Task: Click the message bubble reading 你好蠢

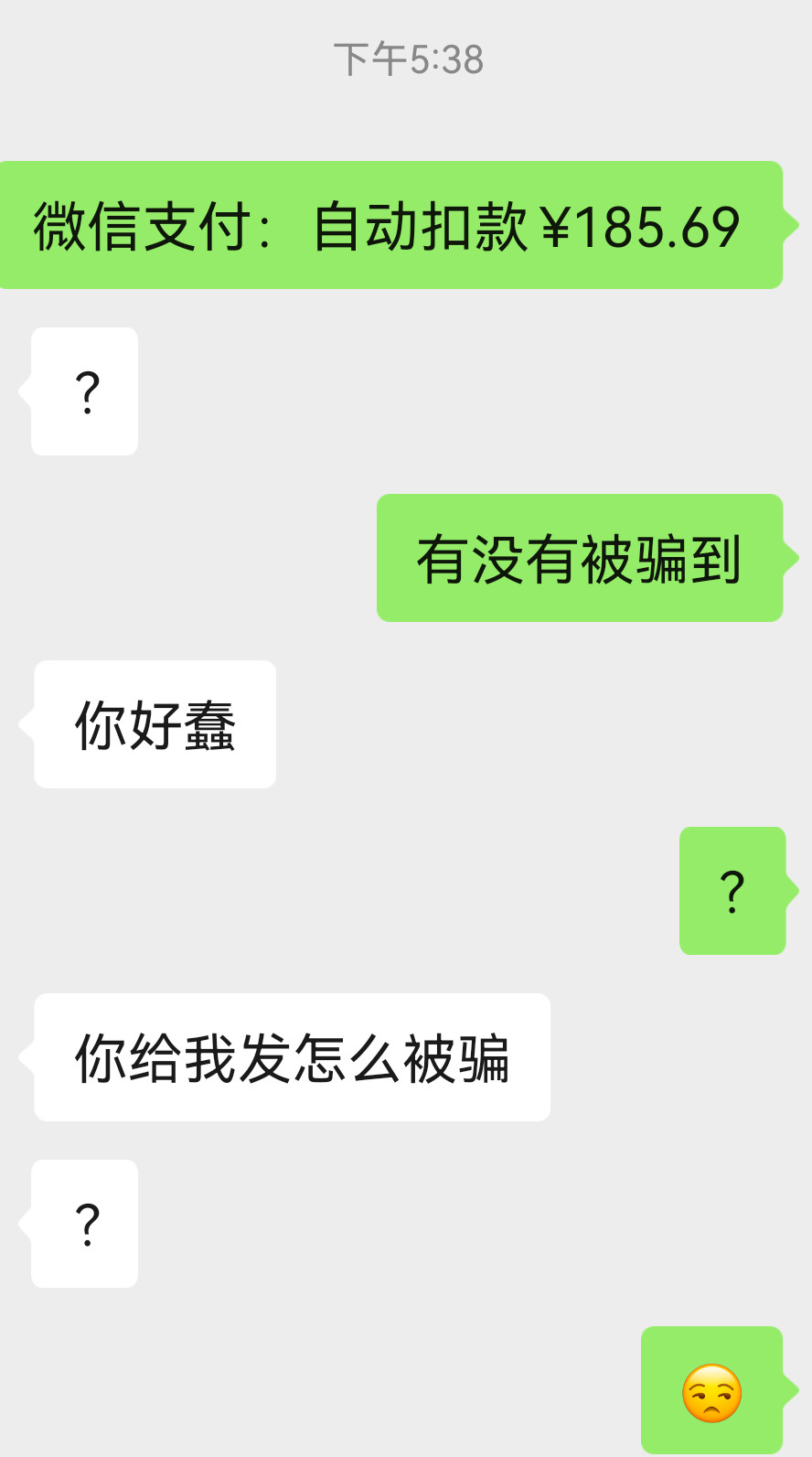Action: click(x=154, y=723)
